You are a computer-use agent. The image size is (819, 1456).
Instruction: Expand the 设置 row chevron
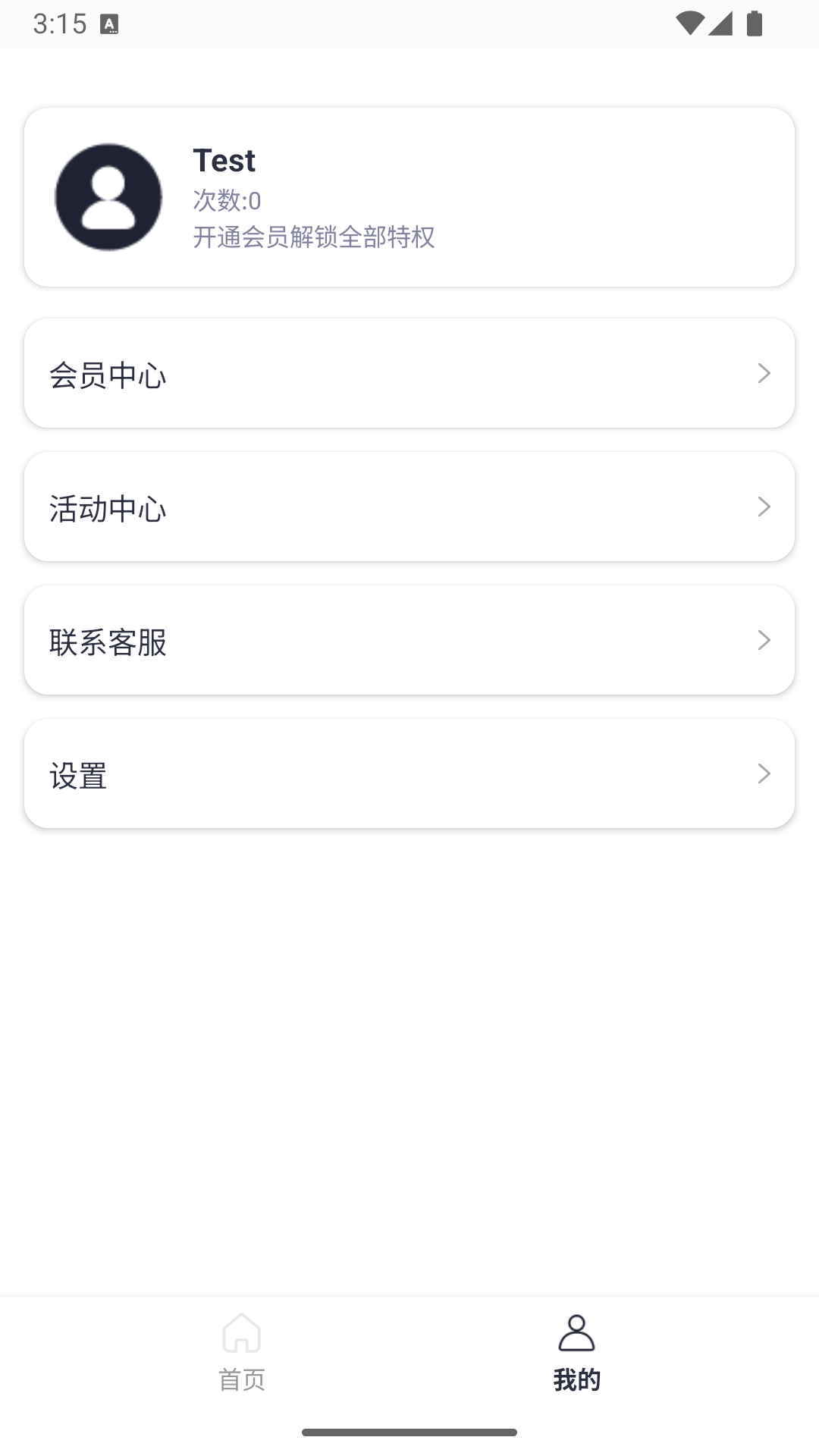tap(764, 774)
